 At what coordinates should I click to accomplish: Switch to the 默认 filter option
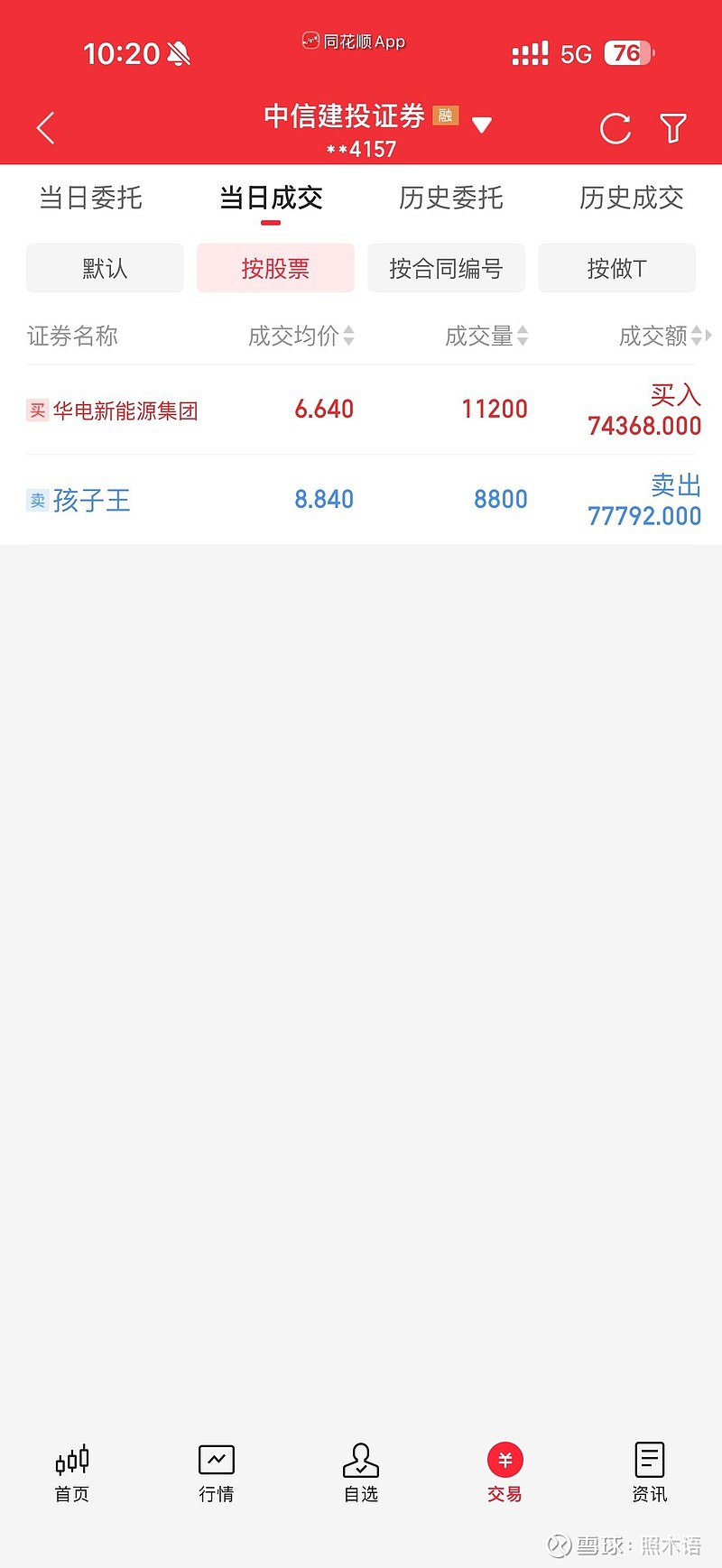pos(105,268)
